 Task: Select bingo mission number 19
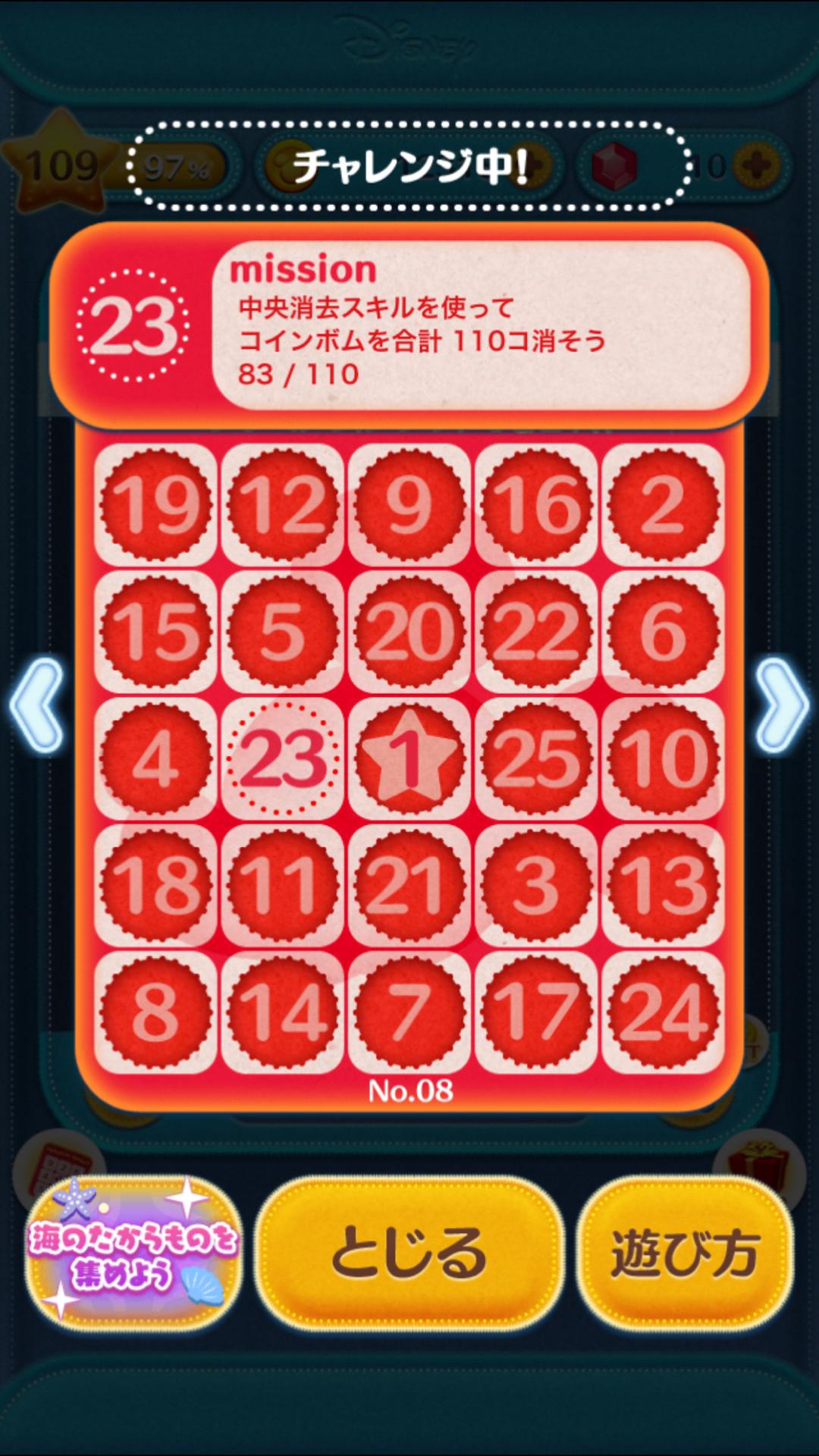point(155,505)
